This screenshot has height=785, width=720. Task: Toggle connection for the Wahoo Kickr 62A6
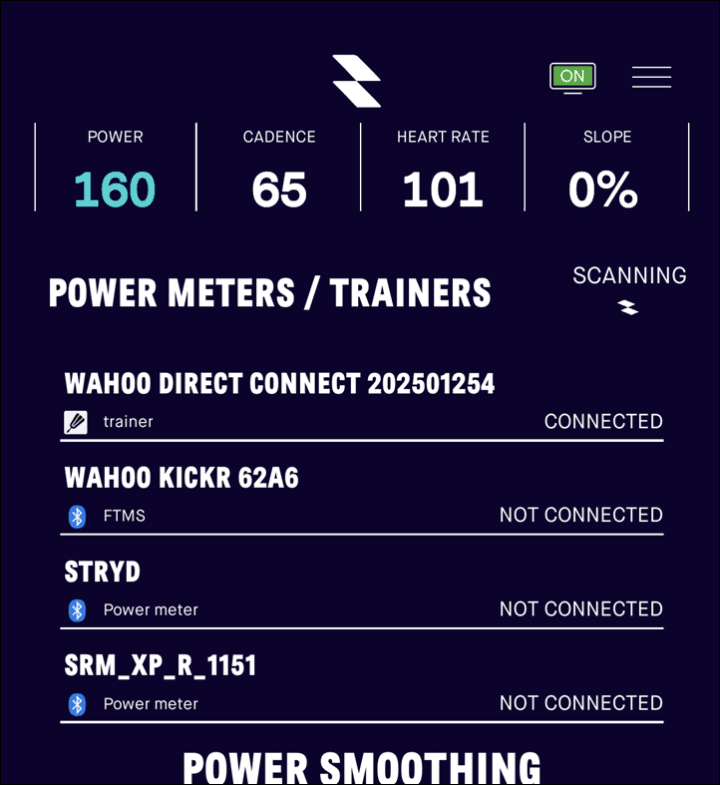581,515
